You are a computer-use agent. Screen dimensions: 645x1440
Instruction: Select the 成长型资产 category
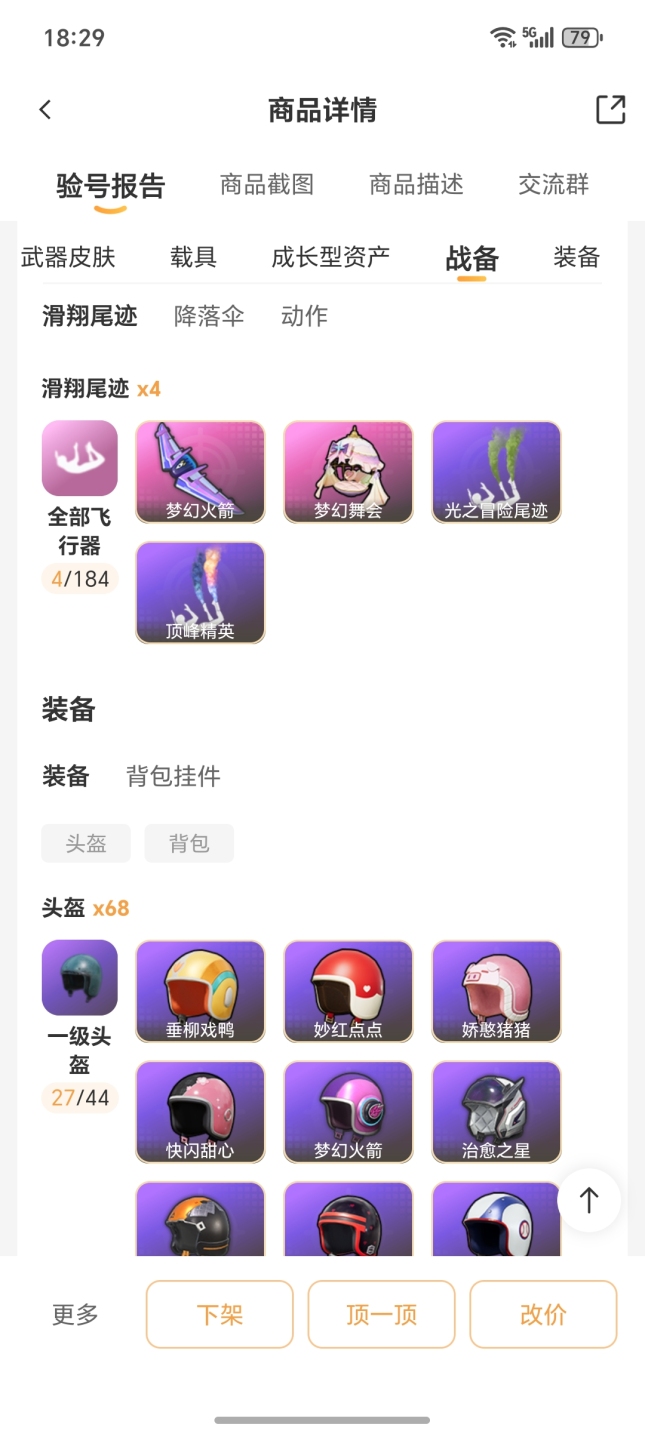pos(331,257)
